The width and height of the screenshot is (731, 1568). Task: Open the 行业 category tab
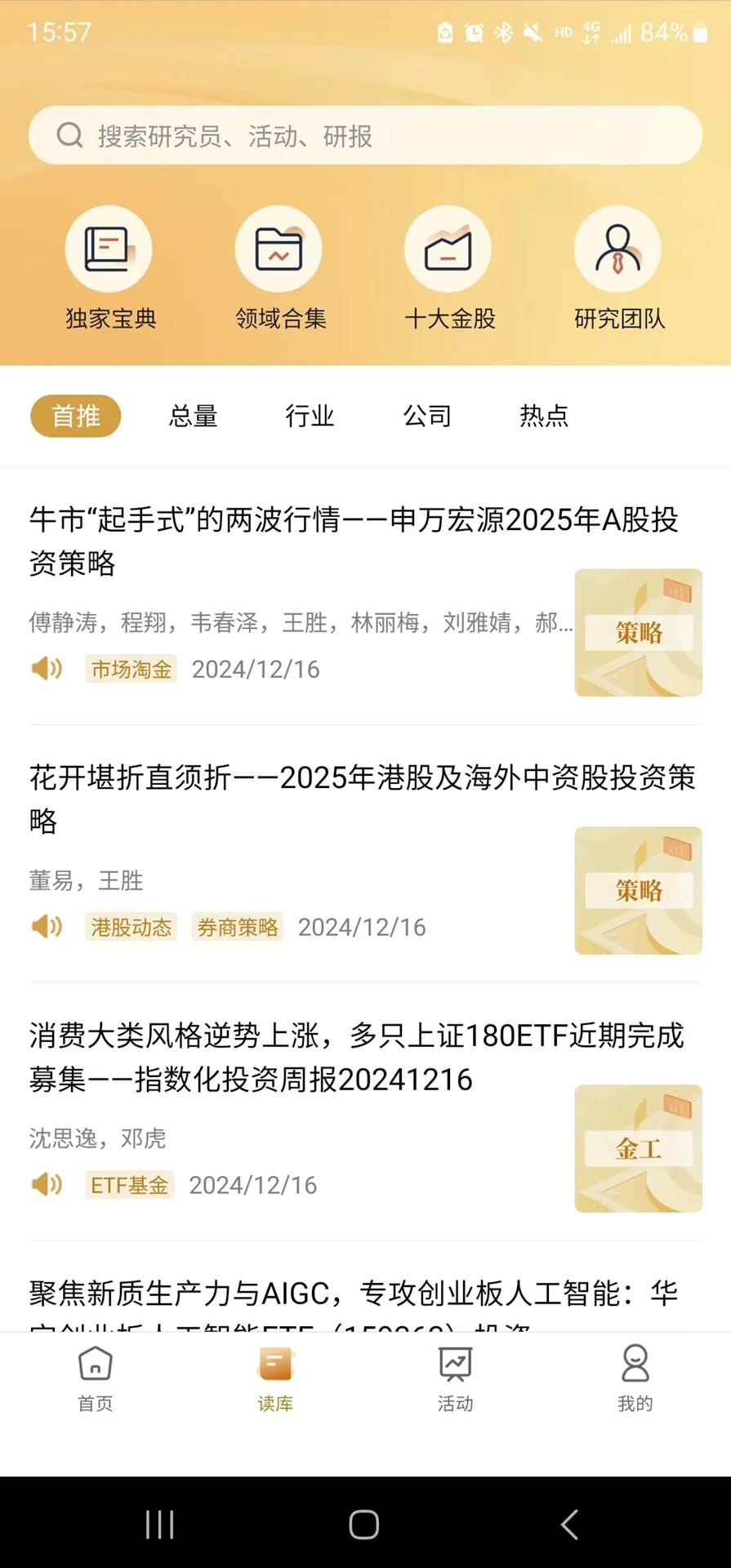click(311, 416)
